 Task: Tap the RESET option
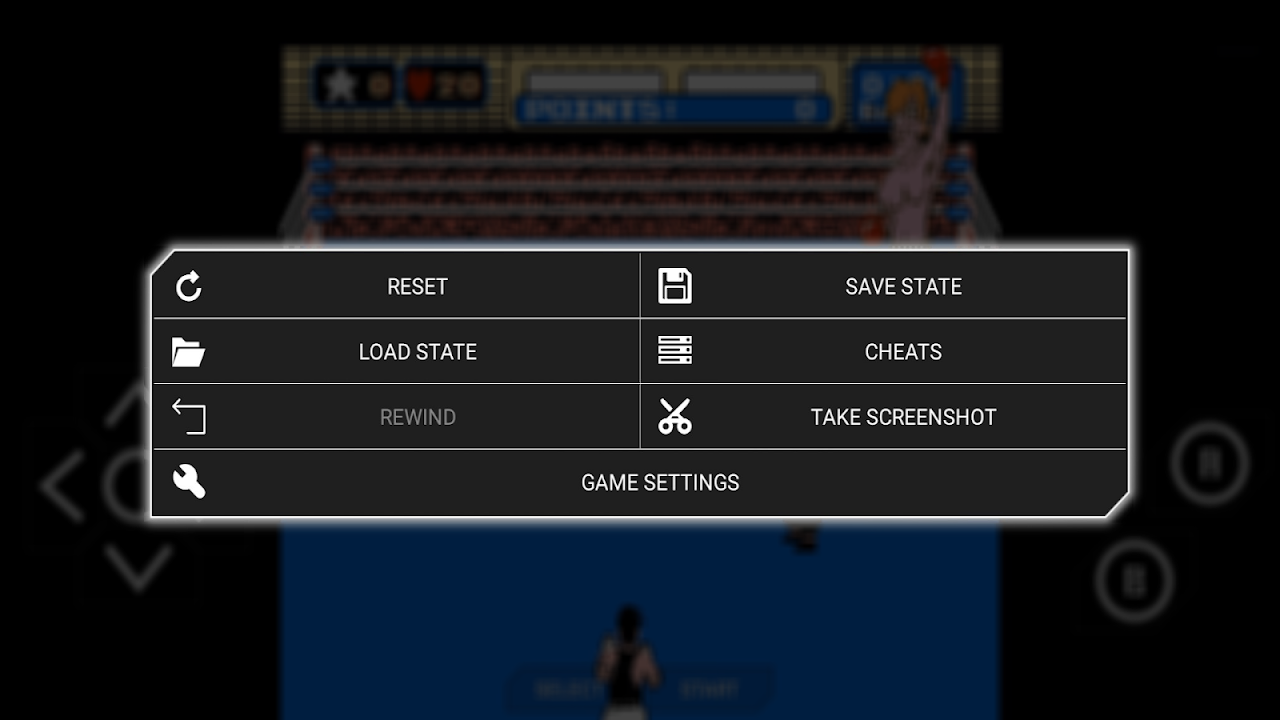417,287
